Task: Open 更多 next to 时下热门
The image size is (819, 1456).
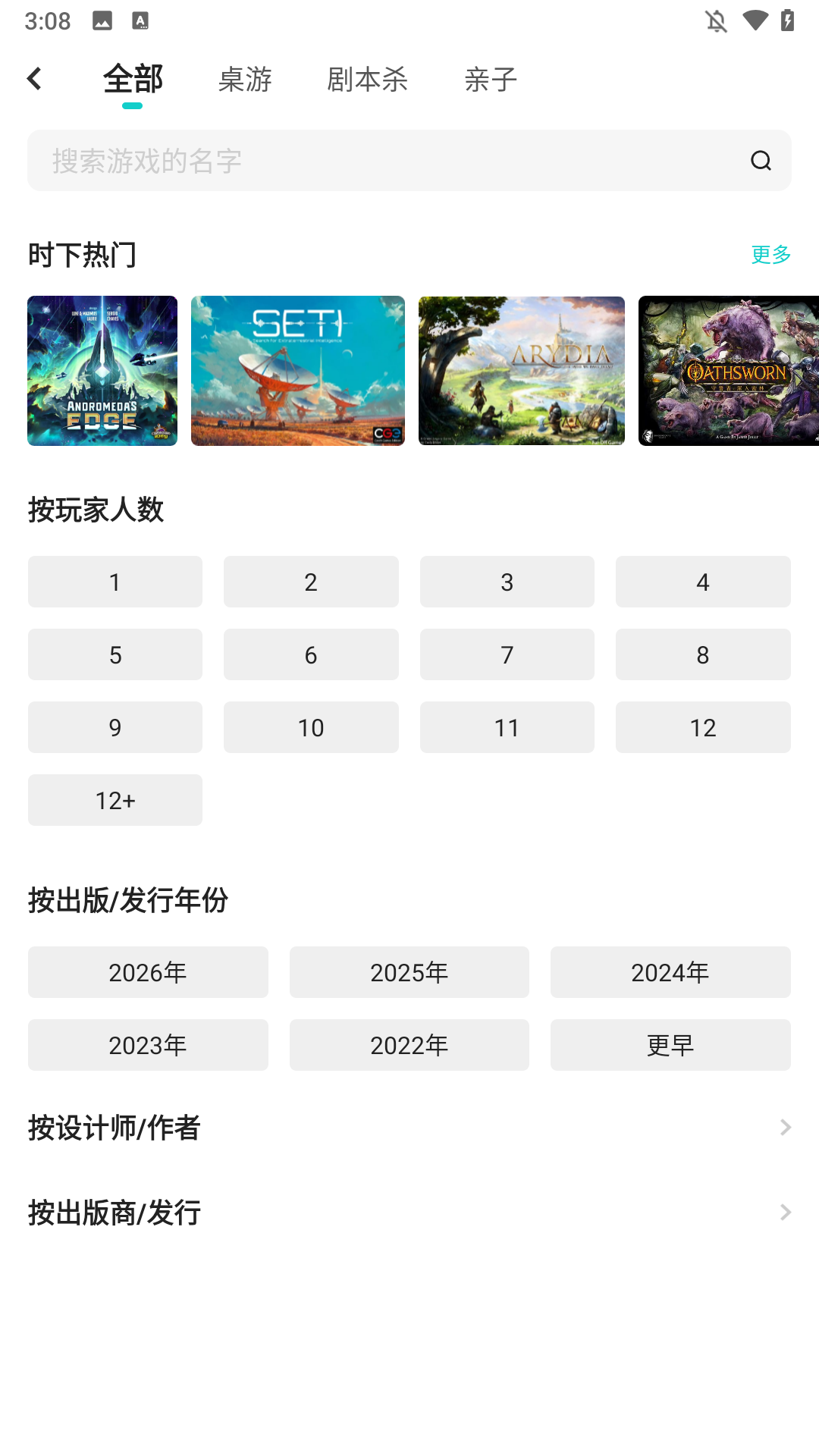Action: tap(770, 255)
